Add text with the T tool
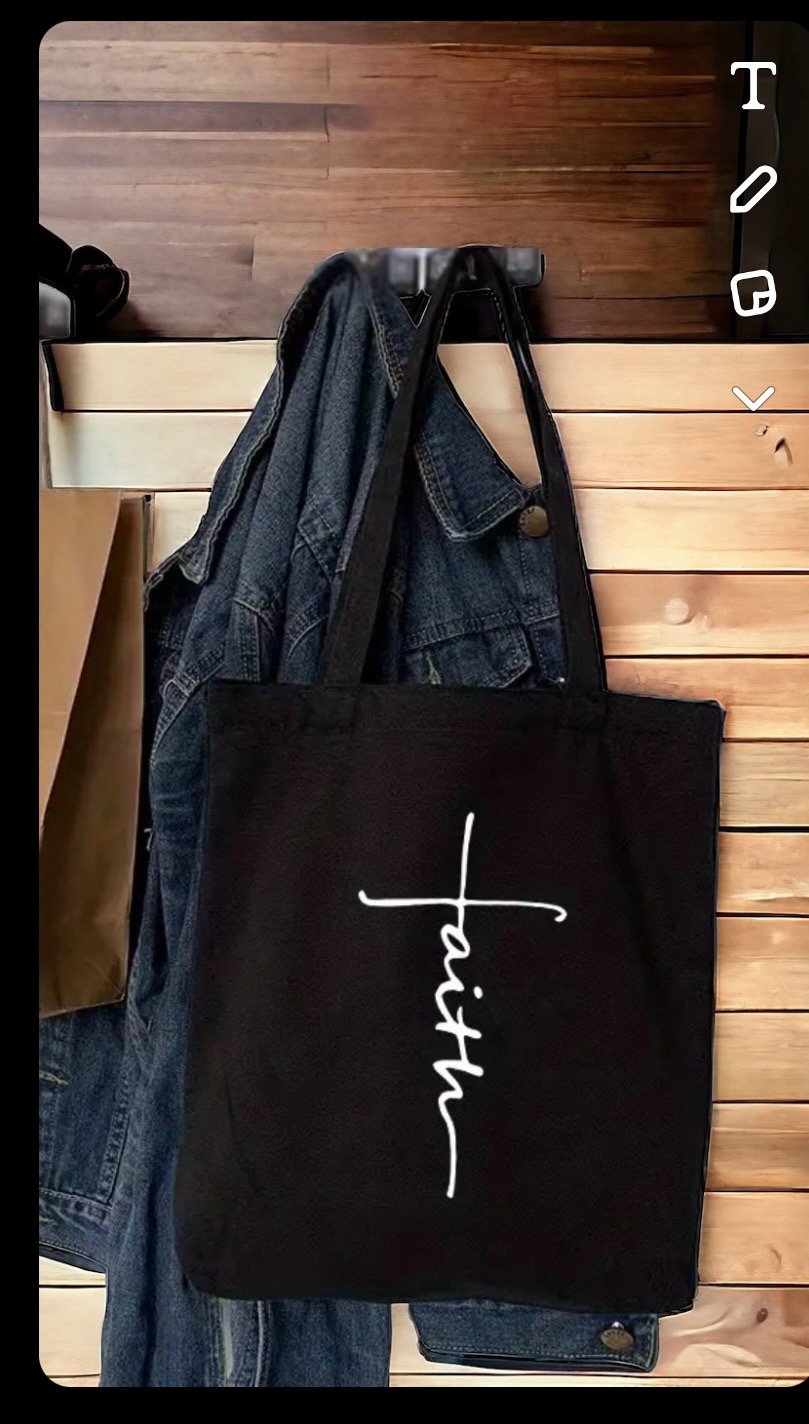 point(753,86)
